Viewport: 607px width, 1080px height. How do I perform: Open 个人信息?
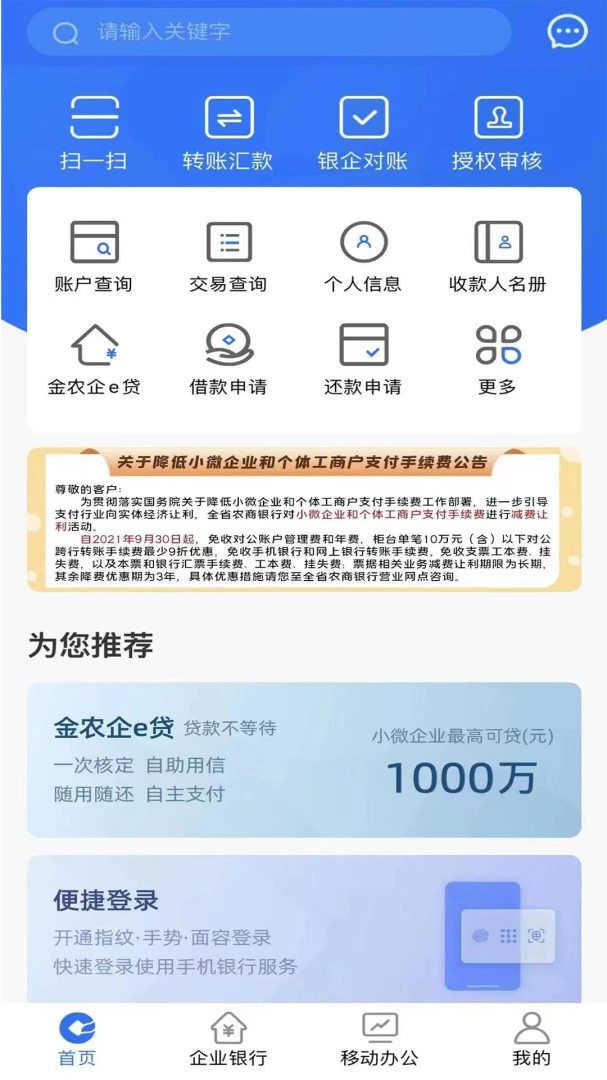[363, 256]
